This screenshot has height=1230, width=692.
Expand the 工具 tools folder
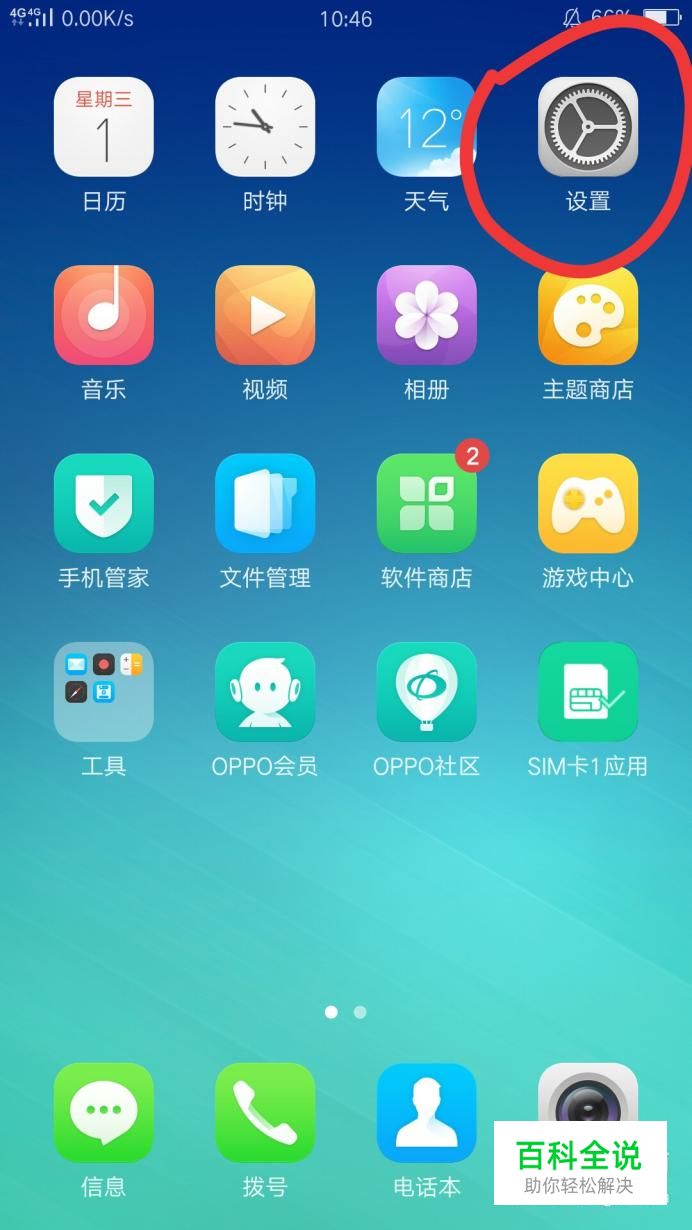pos(103,692)
